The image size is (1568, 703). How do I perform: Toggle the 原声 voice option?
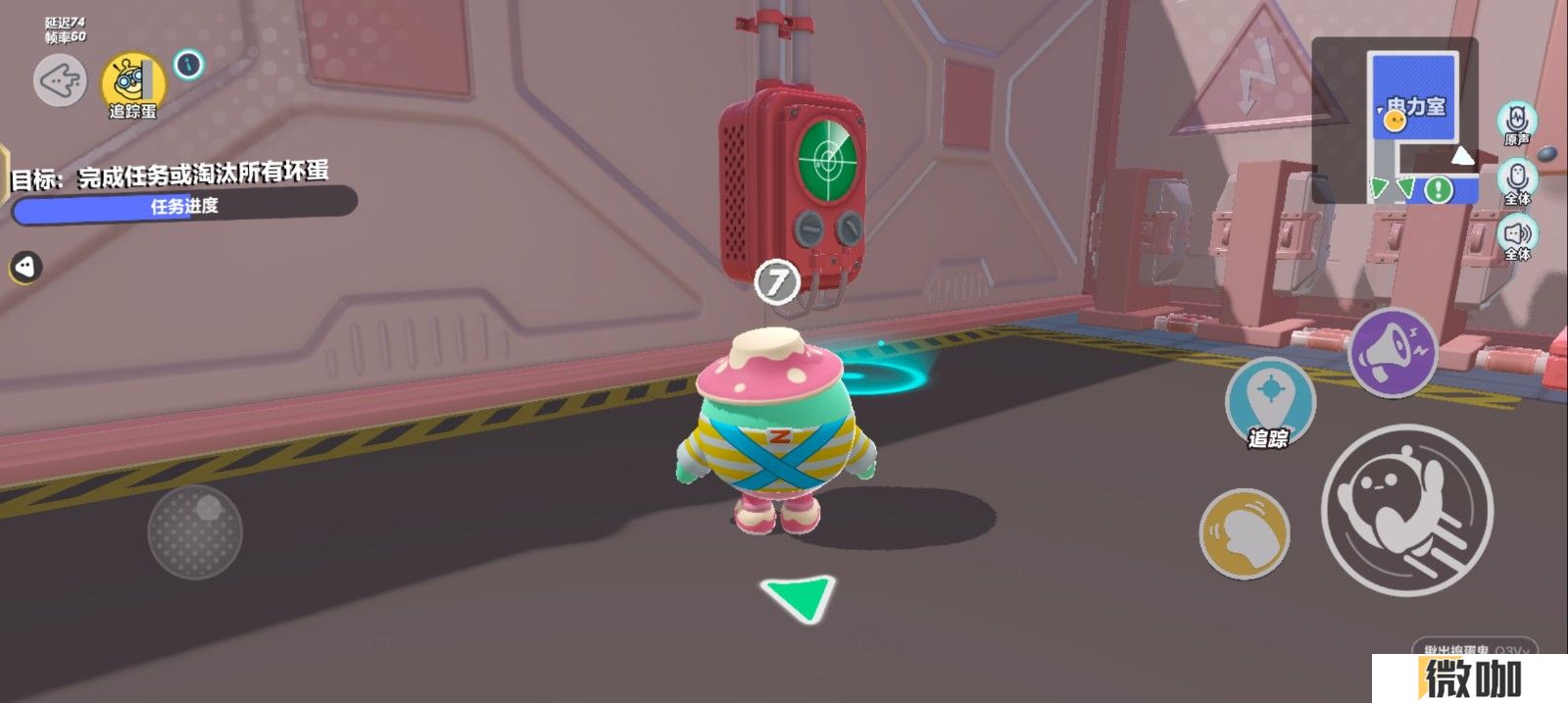pyautogui.click(x=1517, y=122)
